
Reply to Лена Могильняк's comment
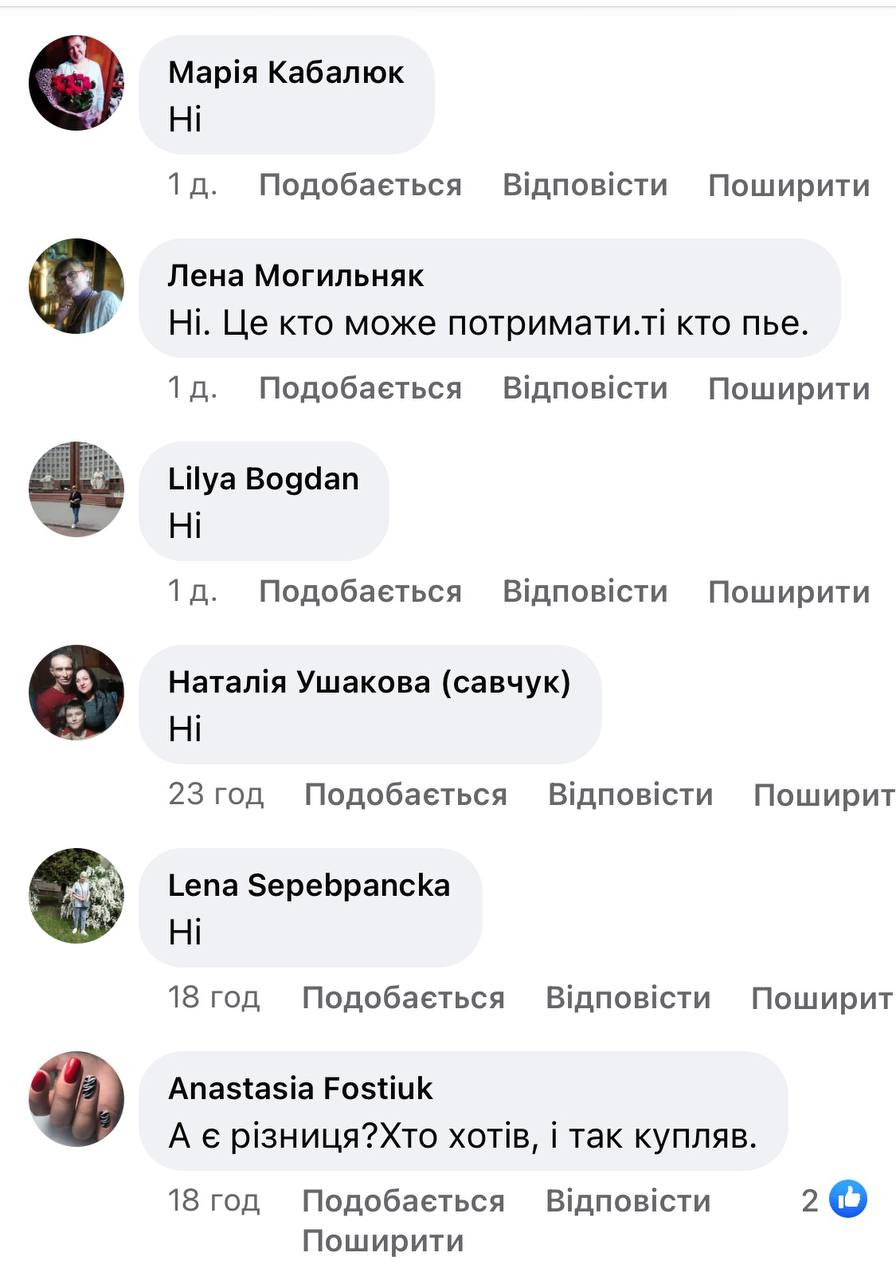pyautogui.click(x=584, y=389)
